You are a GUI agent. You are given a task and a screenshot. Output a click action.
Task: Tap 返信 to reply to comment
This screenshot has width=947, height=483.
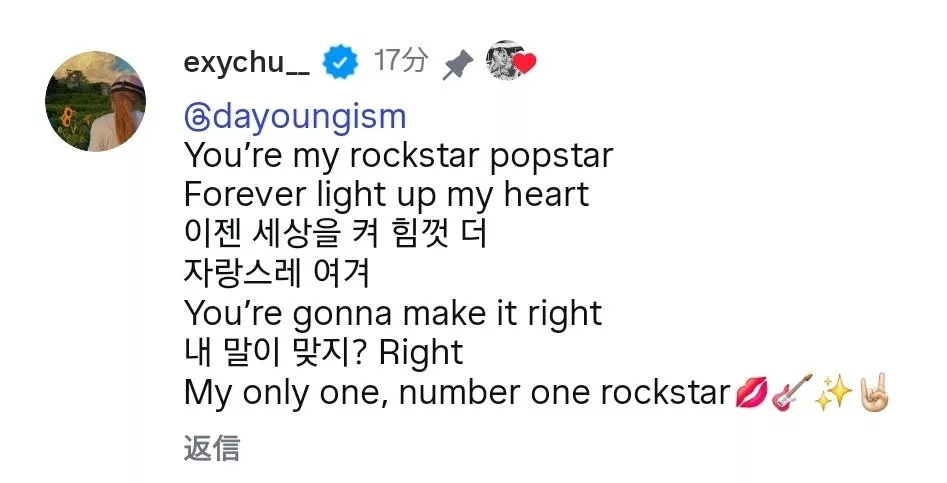click(x=211, y=448)
